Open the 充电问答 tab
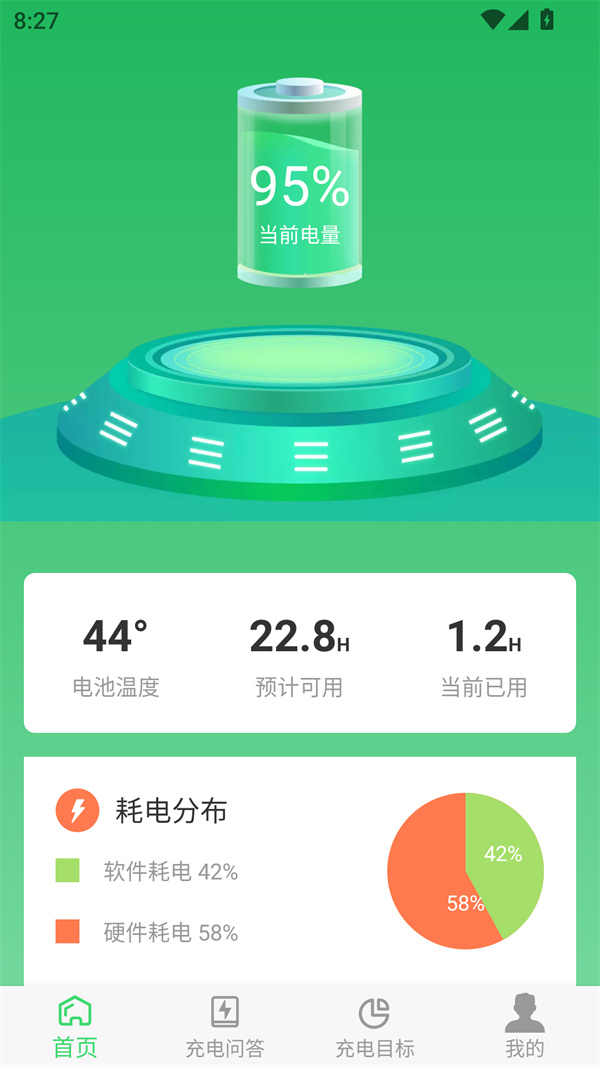Image resolution: width=600 pixels, height=1066 pixels. 225,1026
